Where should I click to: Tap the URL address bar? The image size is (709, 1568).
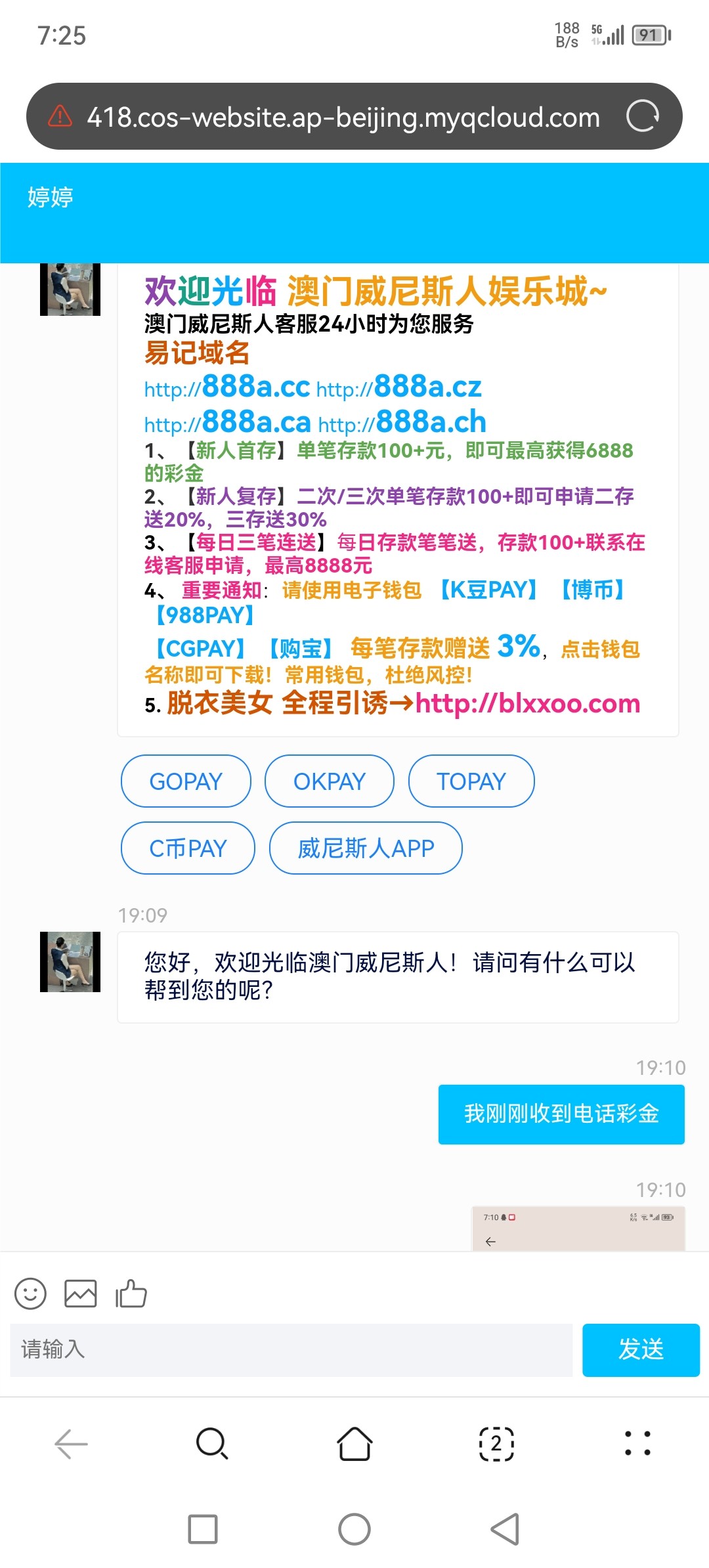[x=343, y=118]
